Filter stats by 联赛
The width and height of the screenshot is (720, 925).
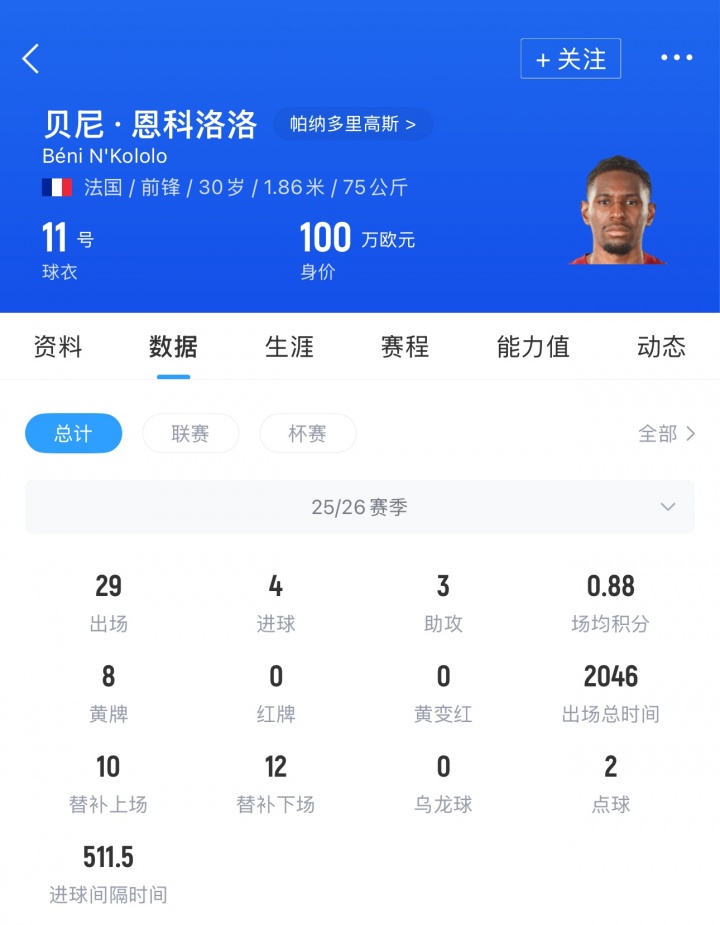point(190,433)
